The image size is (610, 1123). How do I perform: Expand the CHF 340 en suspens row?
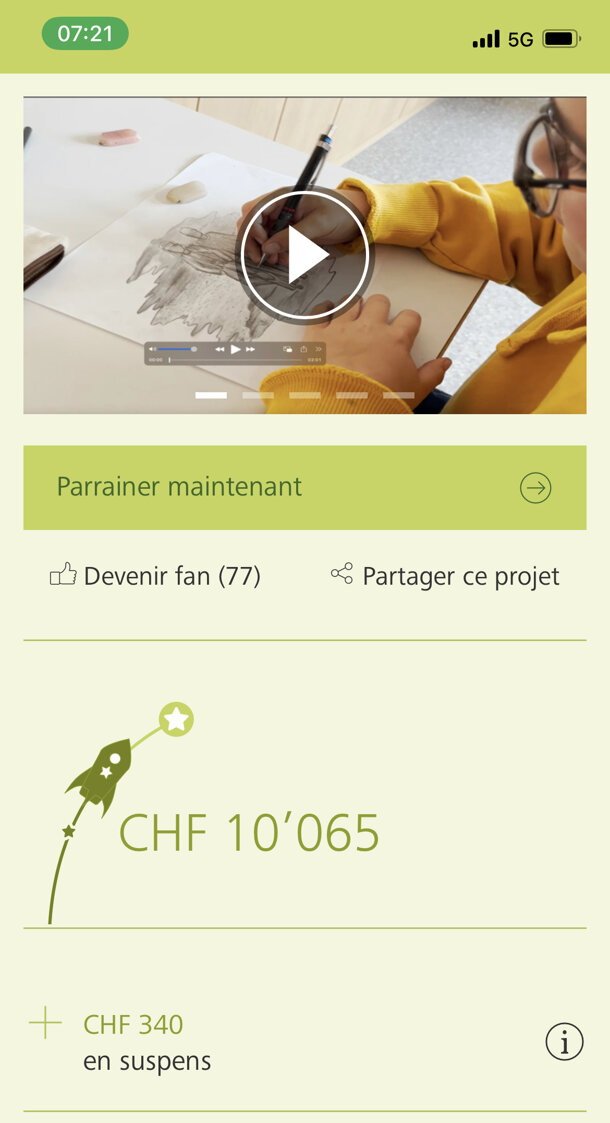45,1024
